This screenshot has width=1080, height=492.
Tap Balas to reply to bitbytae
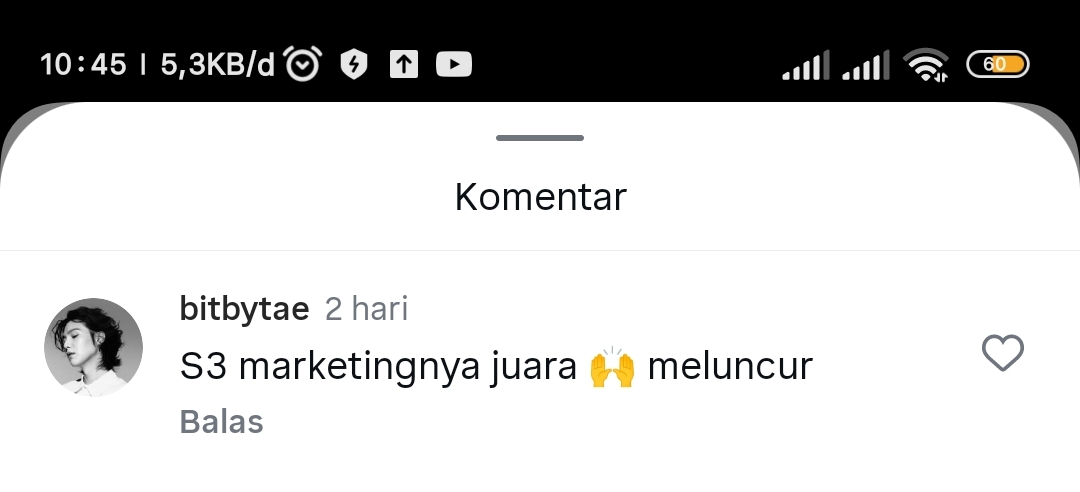(221, 422)
